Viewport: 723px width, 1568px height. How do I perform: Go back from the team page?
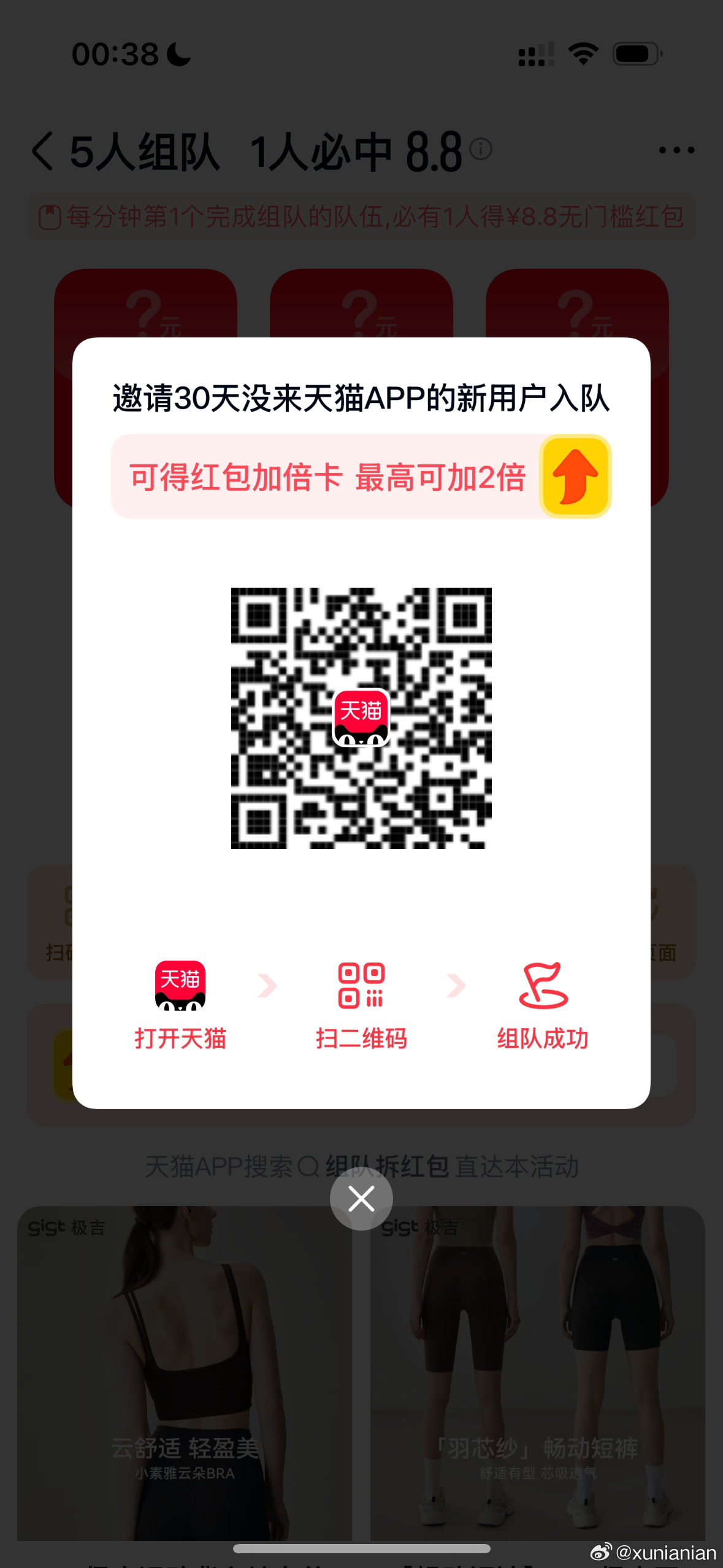tap(43, 151)
